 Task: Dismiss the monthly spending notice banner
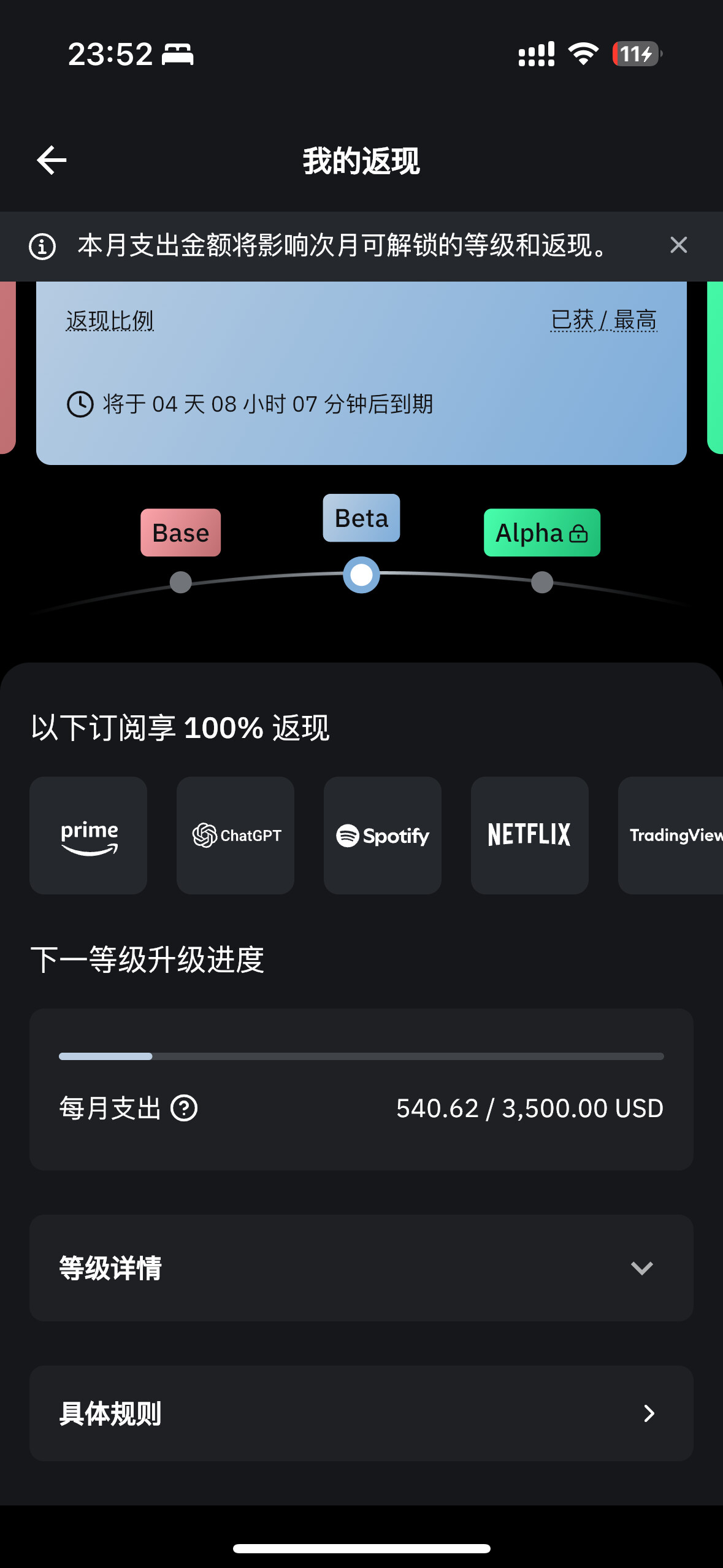[678, 245]
